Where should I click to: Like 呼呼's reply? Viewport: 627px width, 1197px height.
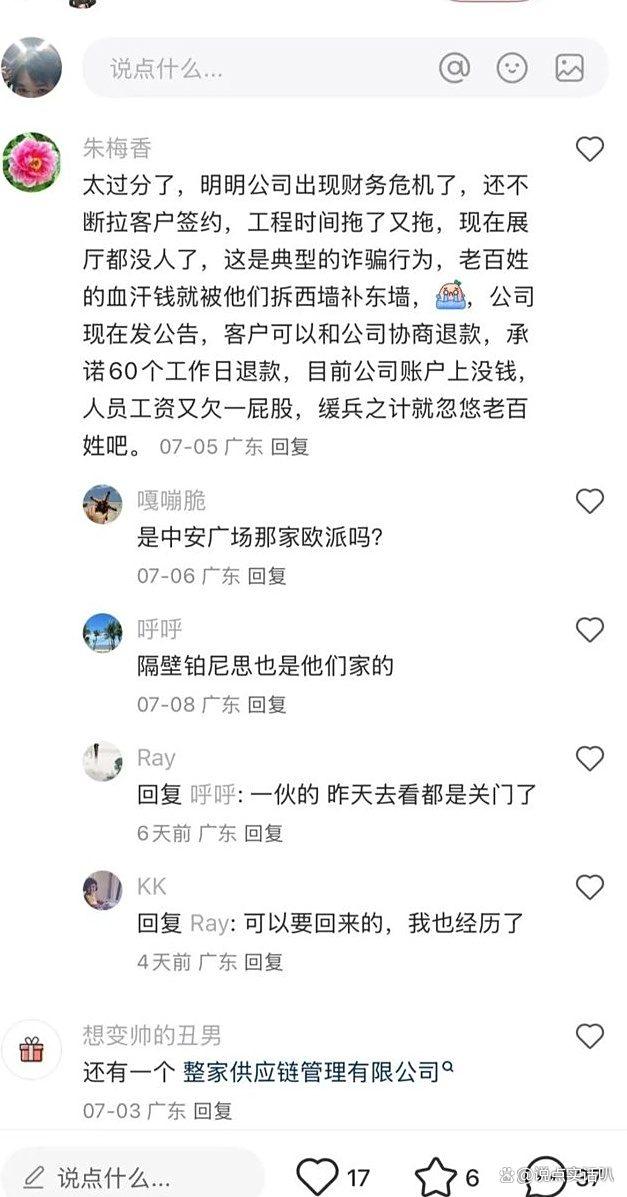point(590,630)
